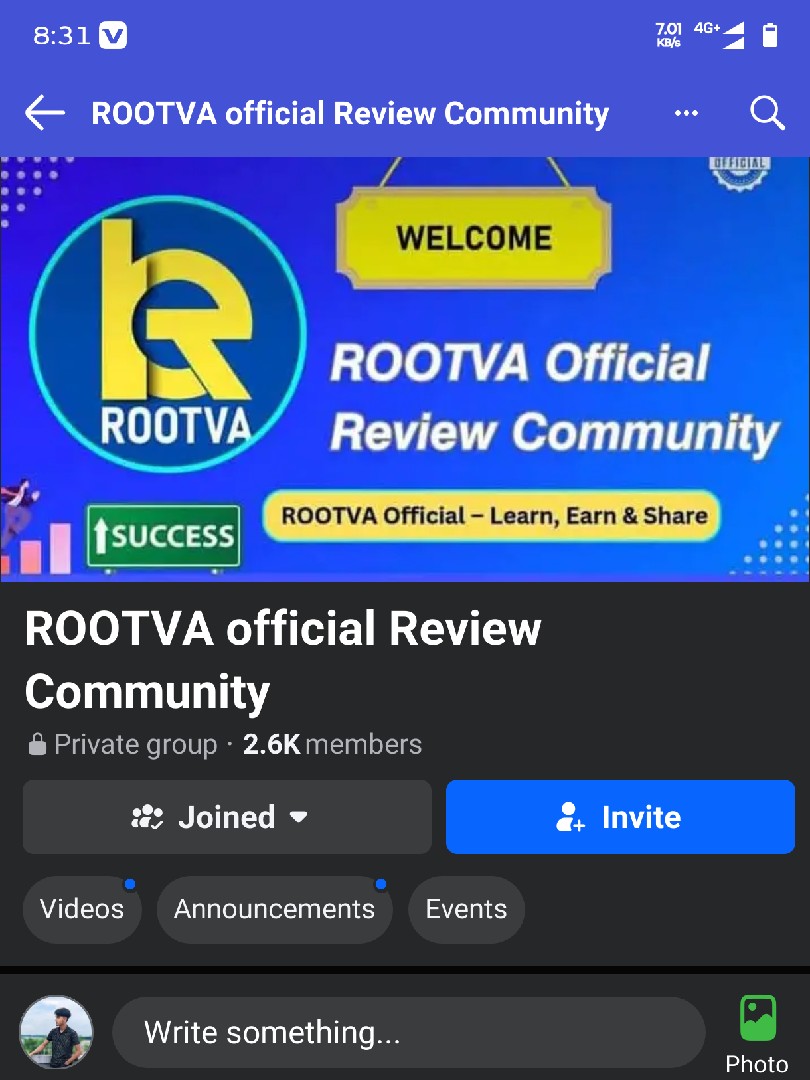810x1080 pixels.
Task: Search within the ROOTVA group
Action: pyautogui.click(x=767, y=114)
